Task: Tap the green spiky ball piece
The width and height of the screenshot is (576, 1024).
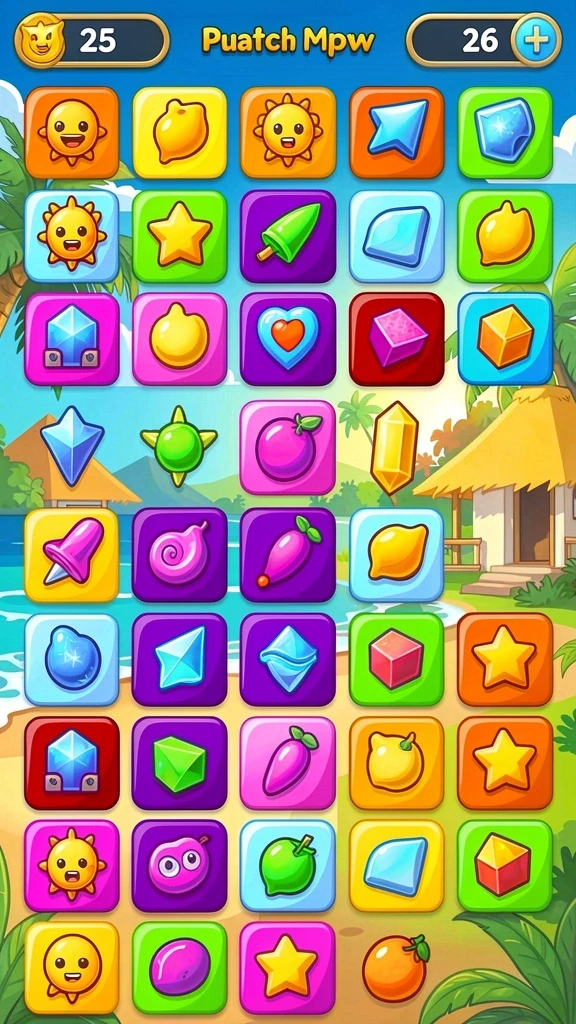Action: point(179,446)
